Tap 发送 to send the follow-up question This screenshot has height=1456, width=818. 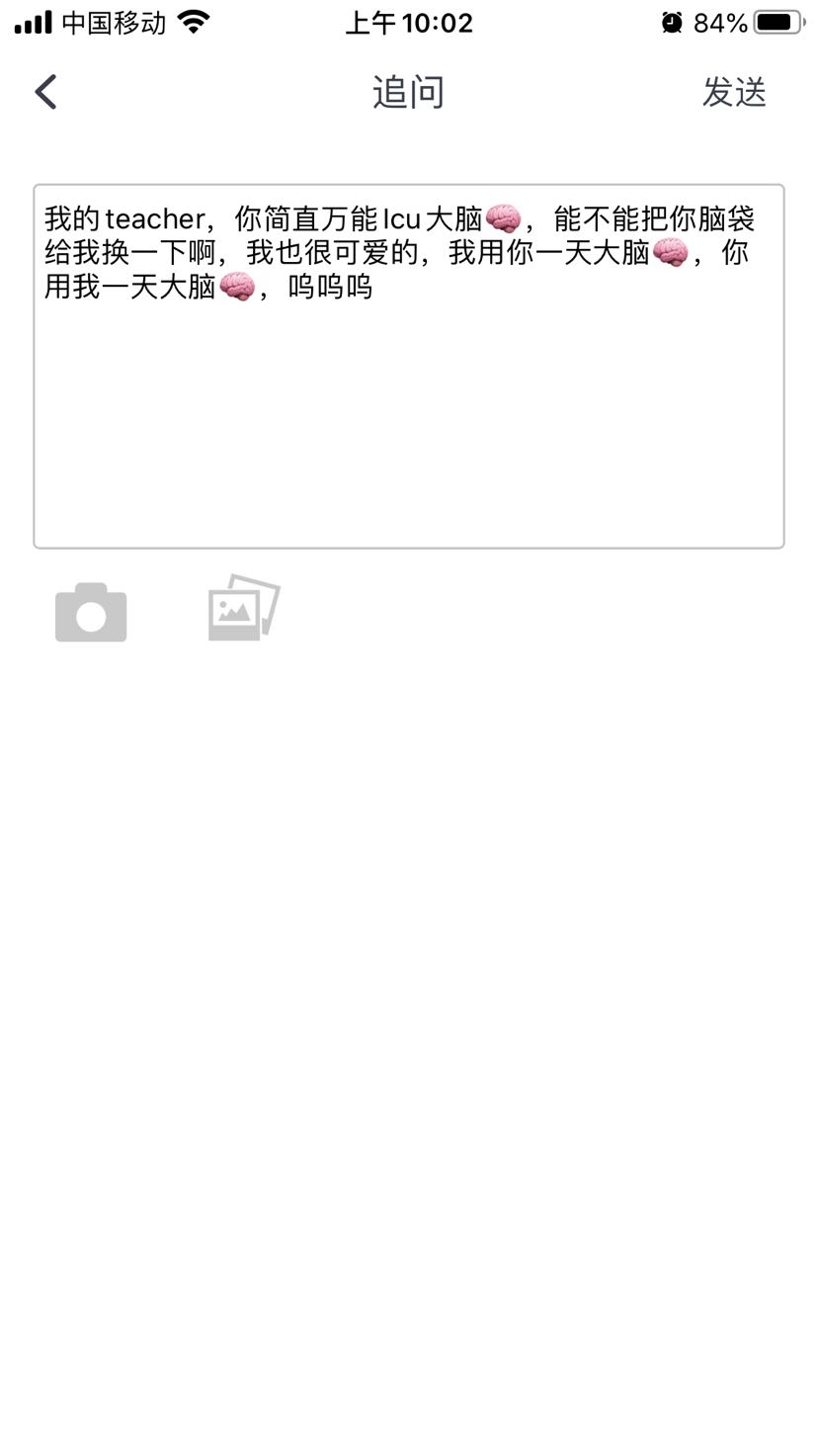coord(734,92)
